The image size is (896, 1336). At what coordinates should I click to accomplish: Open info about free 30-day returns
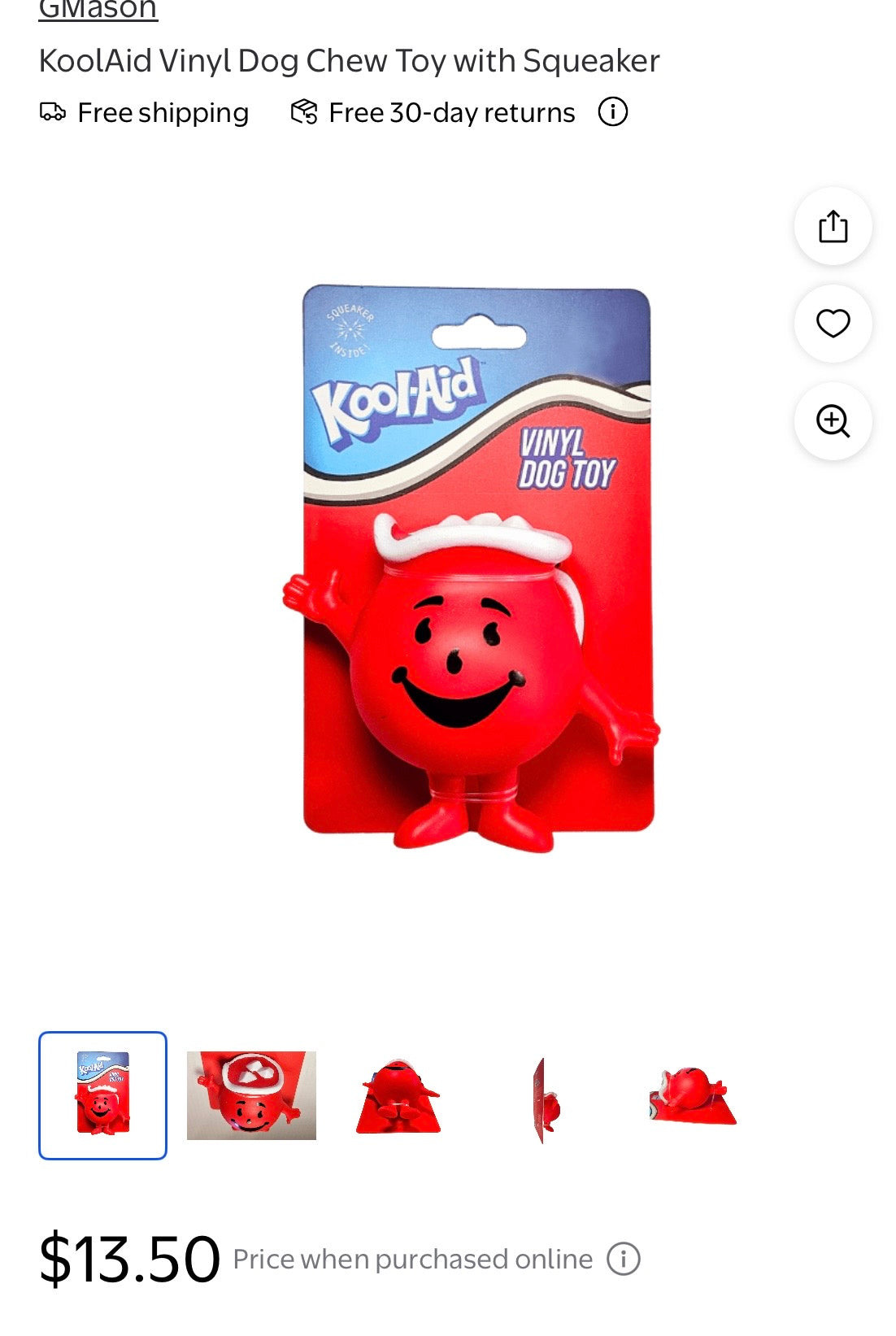pyautogui.click(x=613, y=112)
